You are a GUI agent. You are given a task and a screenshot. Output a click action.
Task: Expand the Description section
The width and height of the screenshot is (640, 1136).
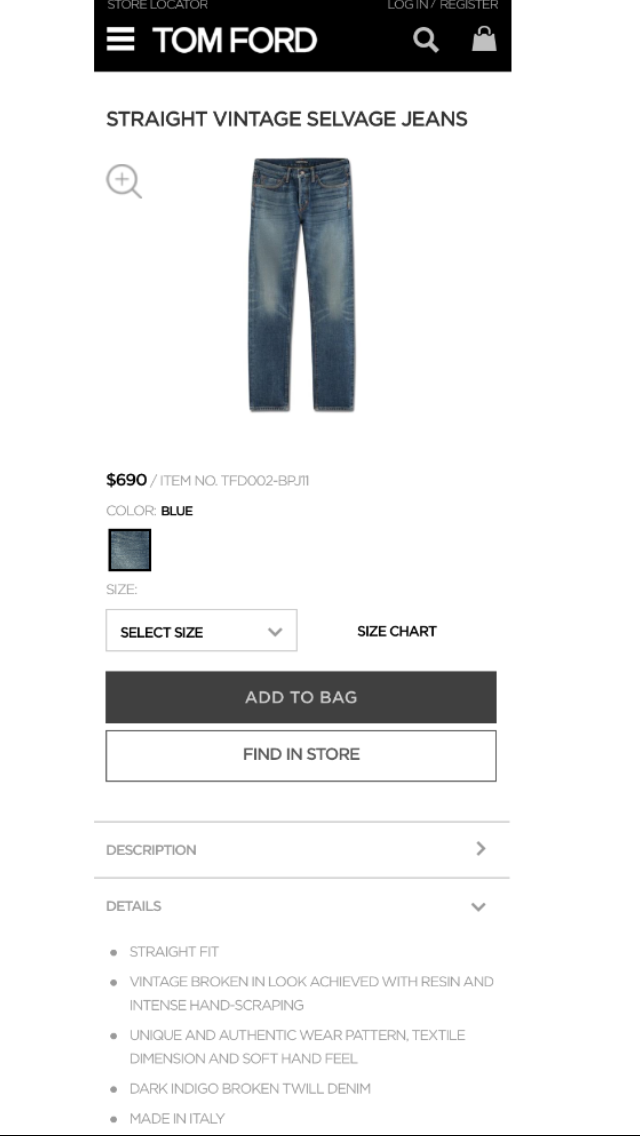click(301, 849)
